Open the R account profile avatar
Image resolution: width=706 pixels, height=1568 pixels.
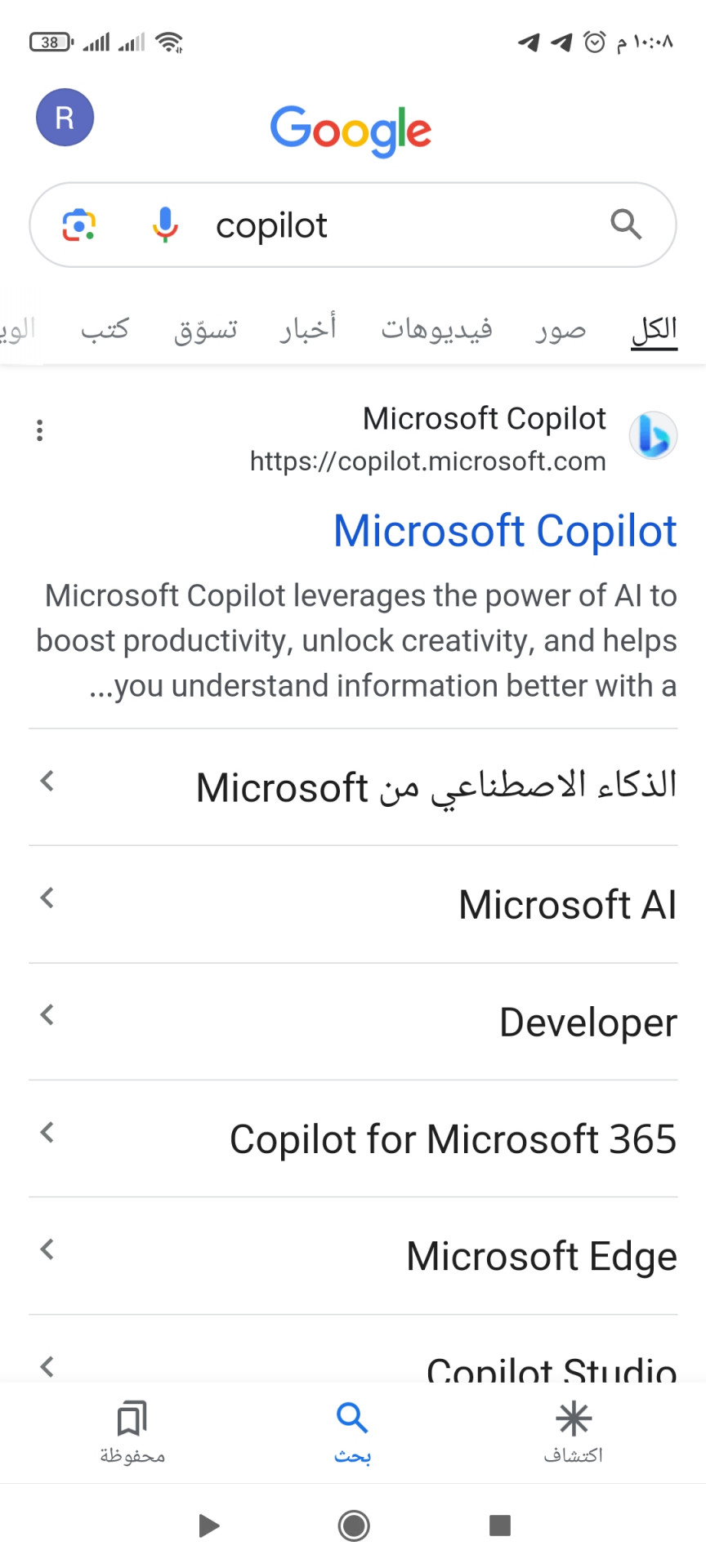click(65, 118)
